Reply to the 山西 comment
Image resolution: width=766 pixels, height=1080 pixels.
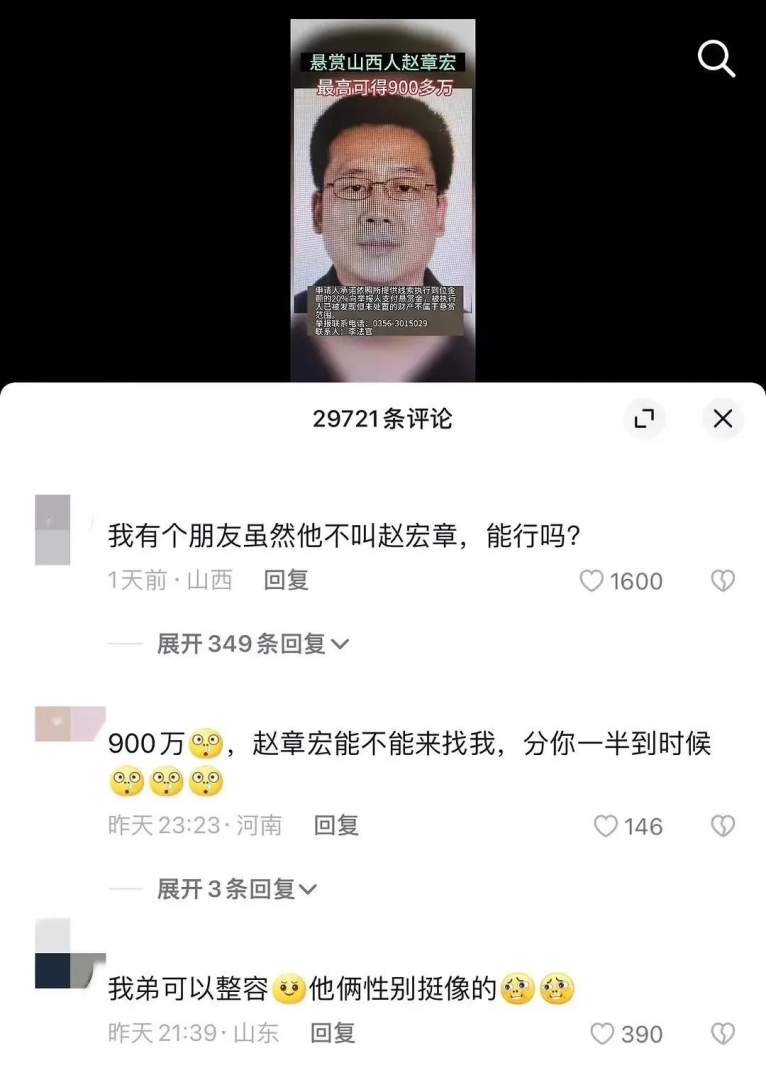[286, 580]
